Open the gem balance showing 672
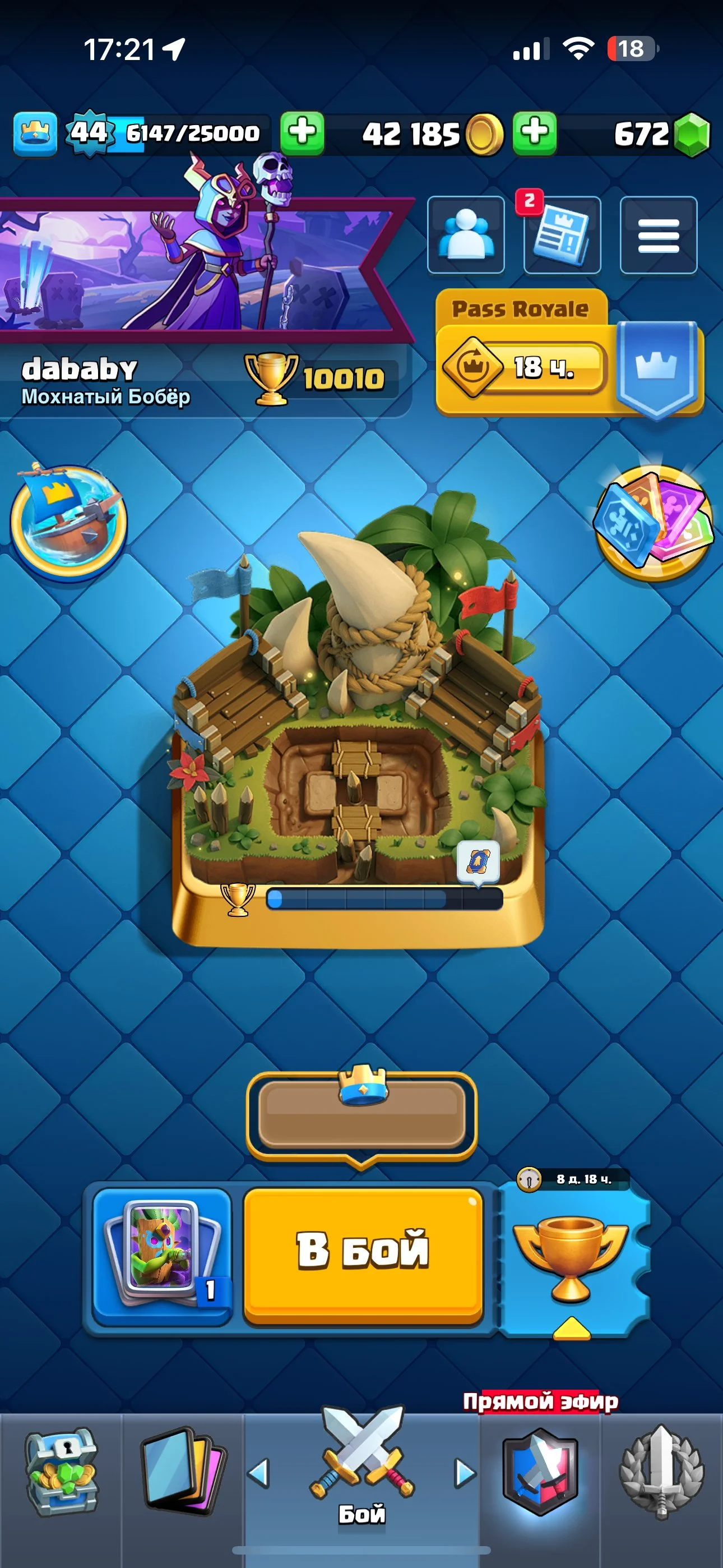The image size is (723, 1568). click(660, 134)
